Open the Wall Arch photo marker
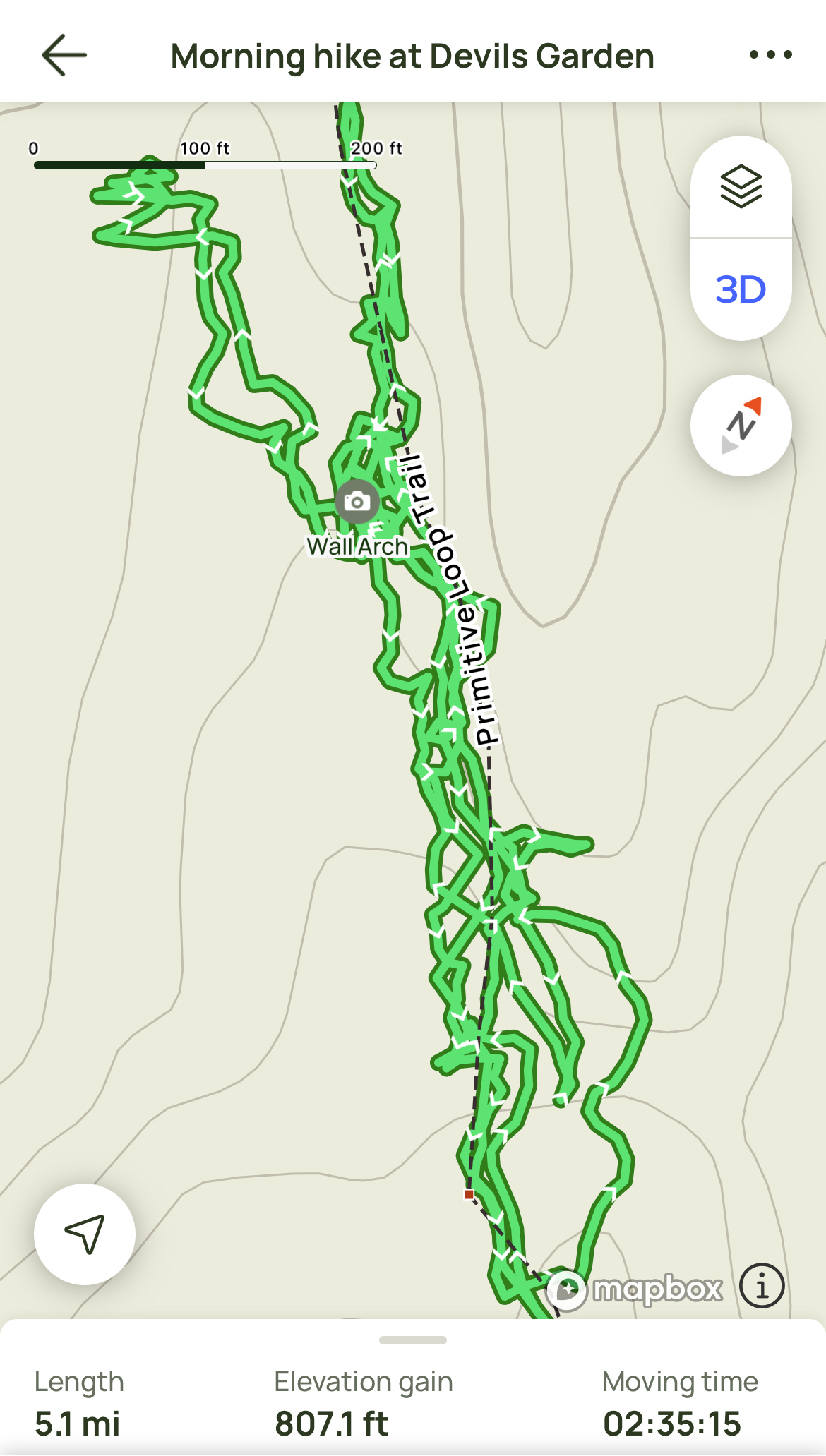 [357, 502]
